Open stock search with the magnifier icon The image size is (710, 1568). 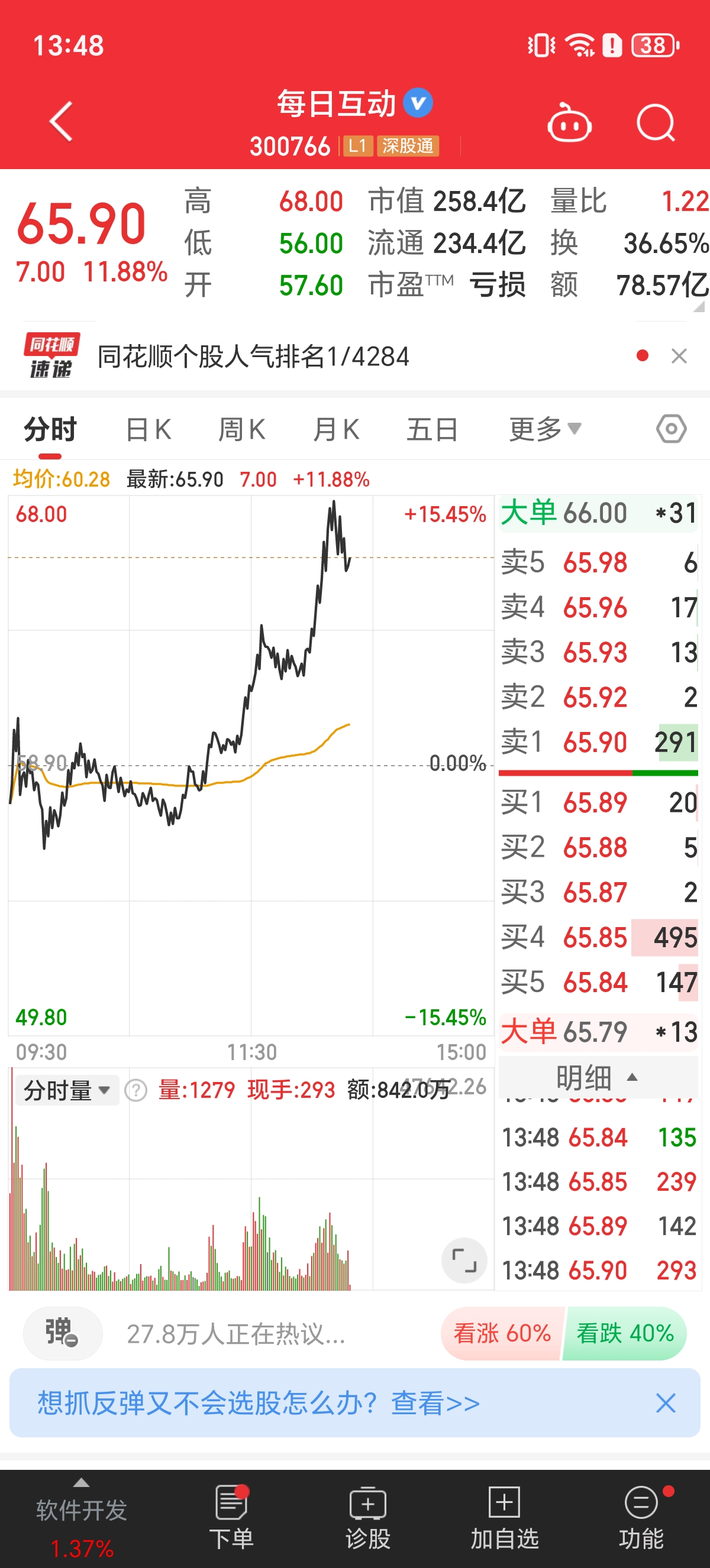click(x=656, y=122)
